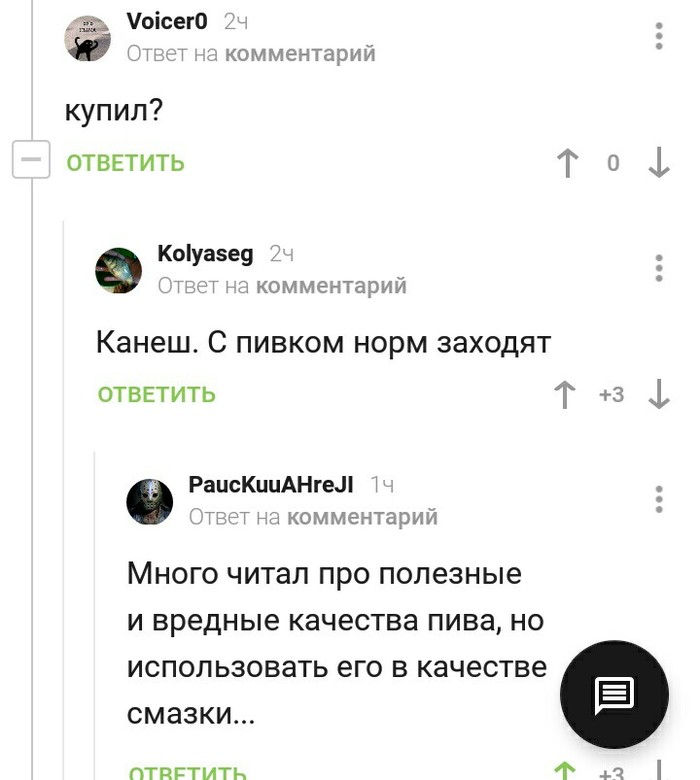Open PaucKuuAHreJI's profile avatar

[x=150, y=501]
